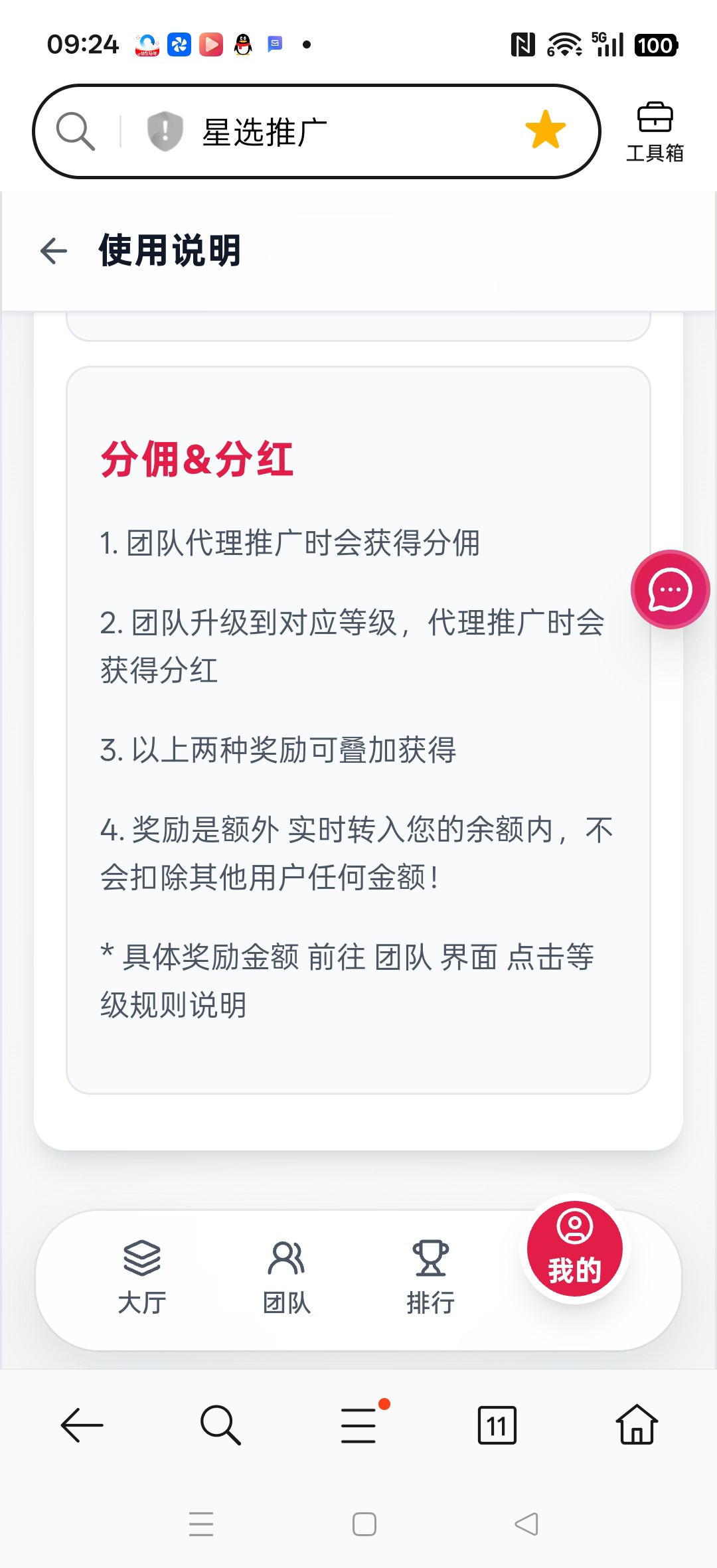The height and width of the screenshot is (1568, 717).
Task: Open browser search from the bottom toolbar
Action: click(x=220, y=1425)
